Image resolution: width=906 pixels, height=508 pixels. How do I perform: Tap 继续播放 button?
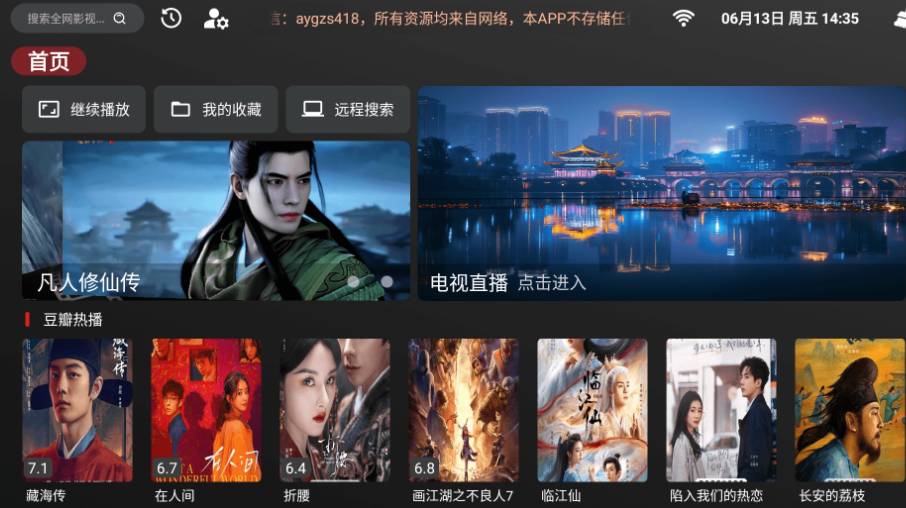[84, 109]
